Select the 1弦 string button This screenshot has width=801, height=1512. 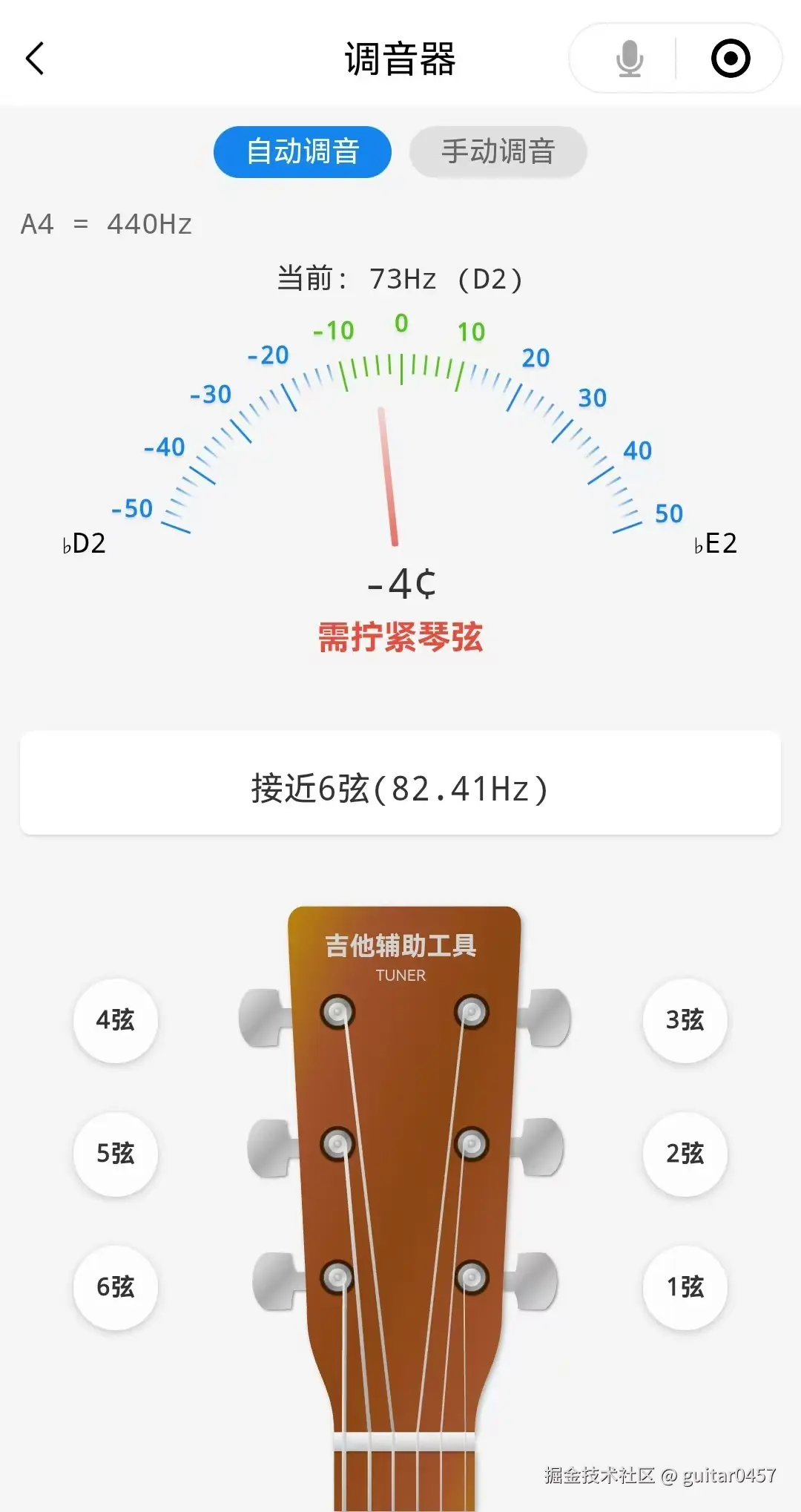[685, 1287]
